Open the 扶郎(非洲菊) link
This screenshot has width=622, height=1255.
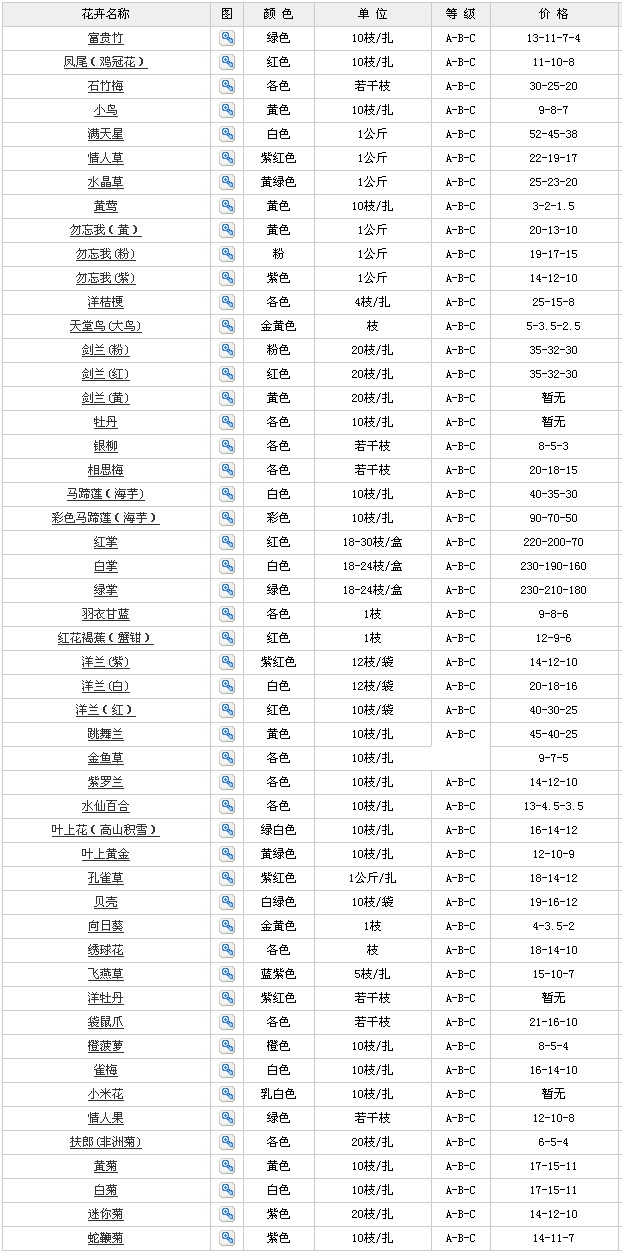tap(105, 1142)
